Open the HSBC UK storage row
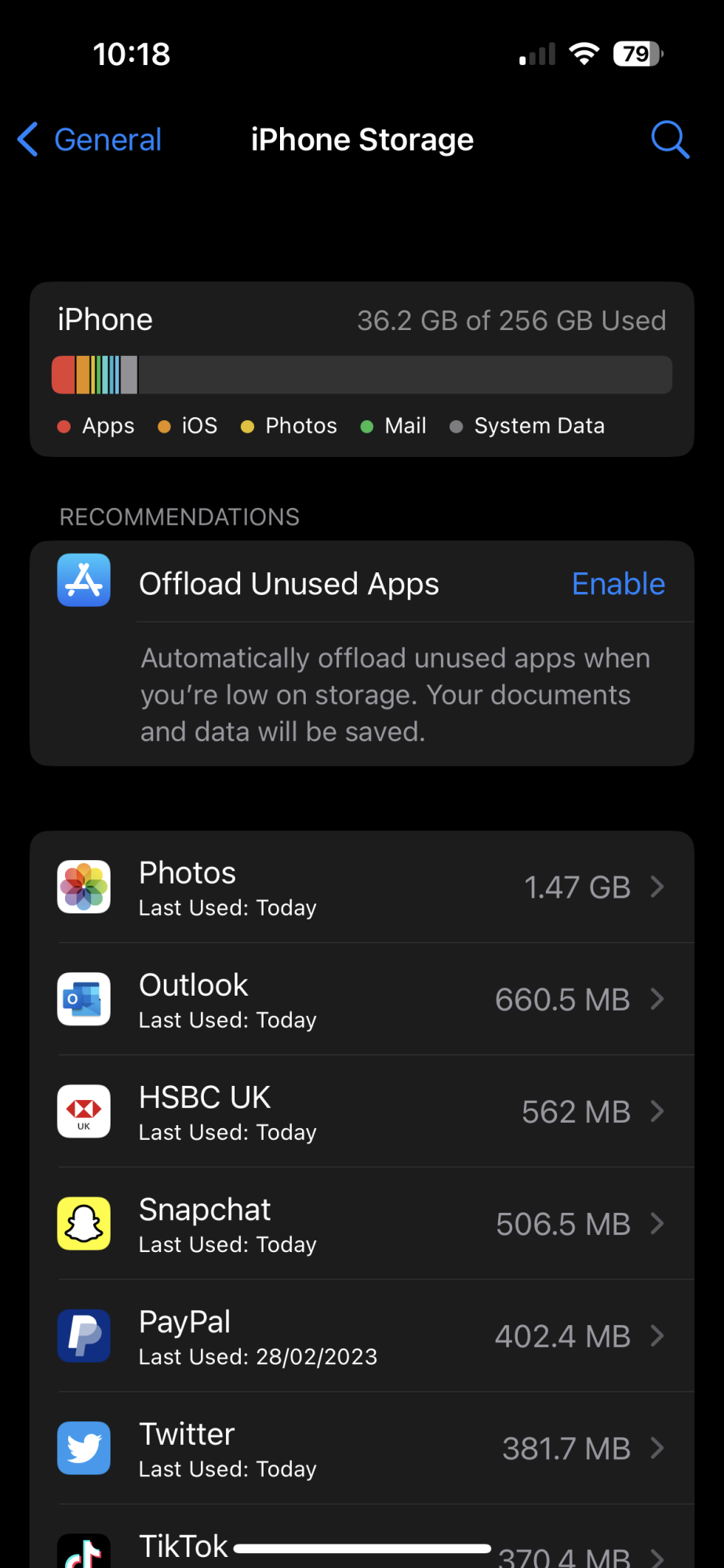Screen dimensions: 724x1568 (x=362, y=1112)
